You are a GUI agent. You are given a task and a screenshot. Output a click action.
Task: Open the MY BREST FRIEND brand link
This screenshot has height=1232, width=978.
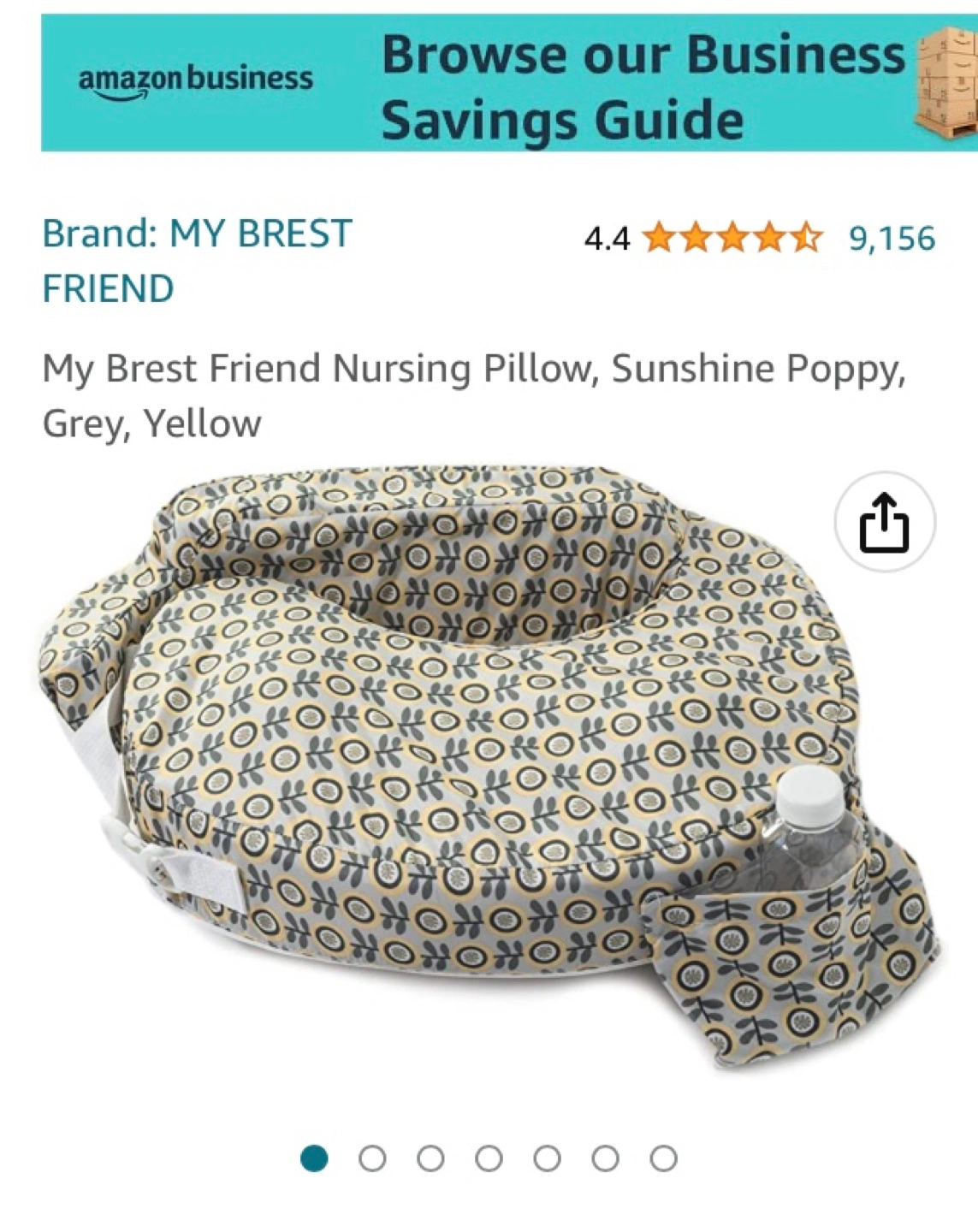197,260
